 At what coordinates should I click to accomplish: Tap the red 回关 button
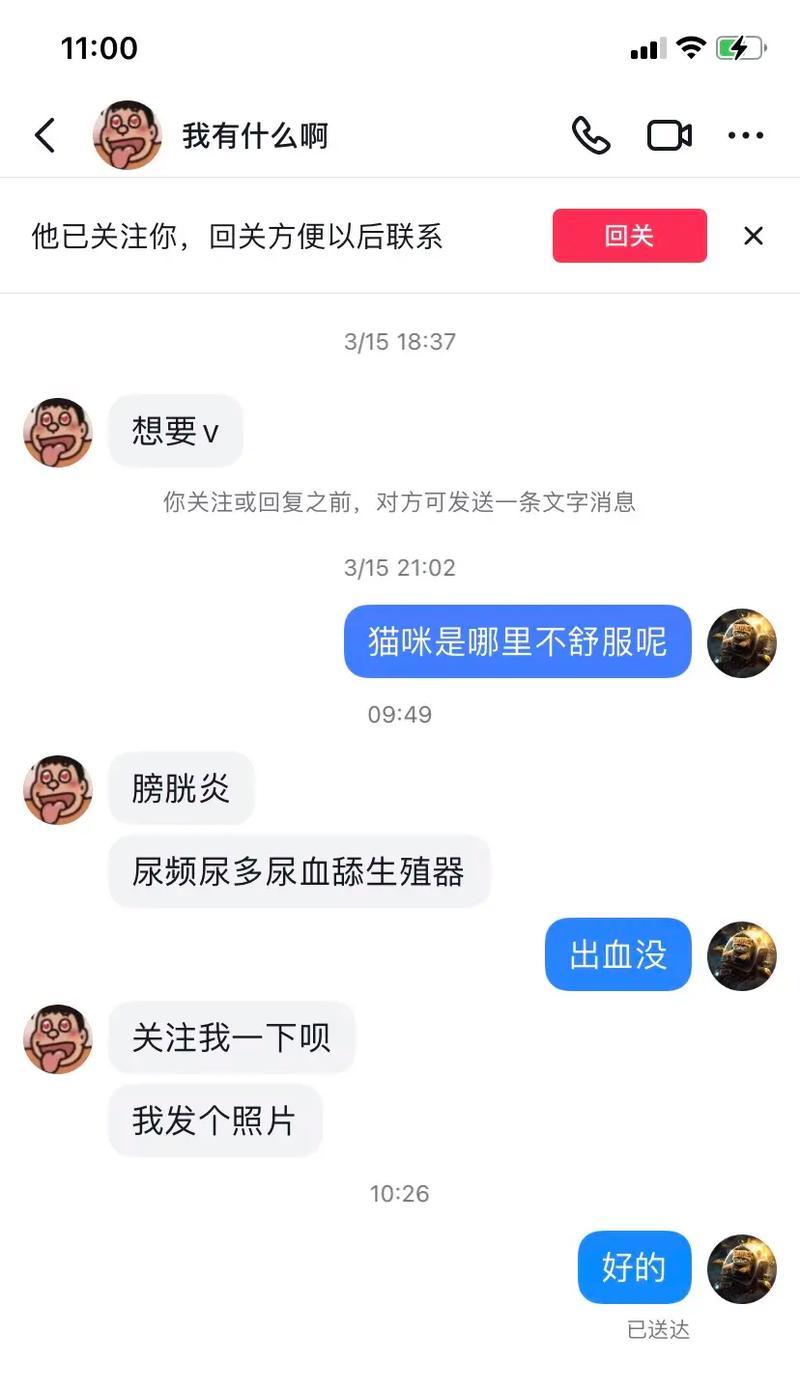coord(629,236)
